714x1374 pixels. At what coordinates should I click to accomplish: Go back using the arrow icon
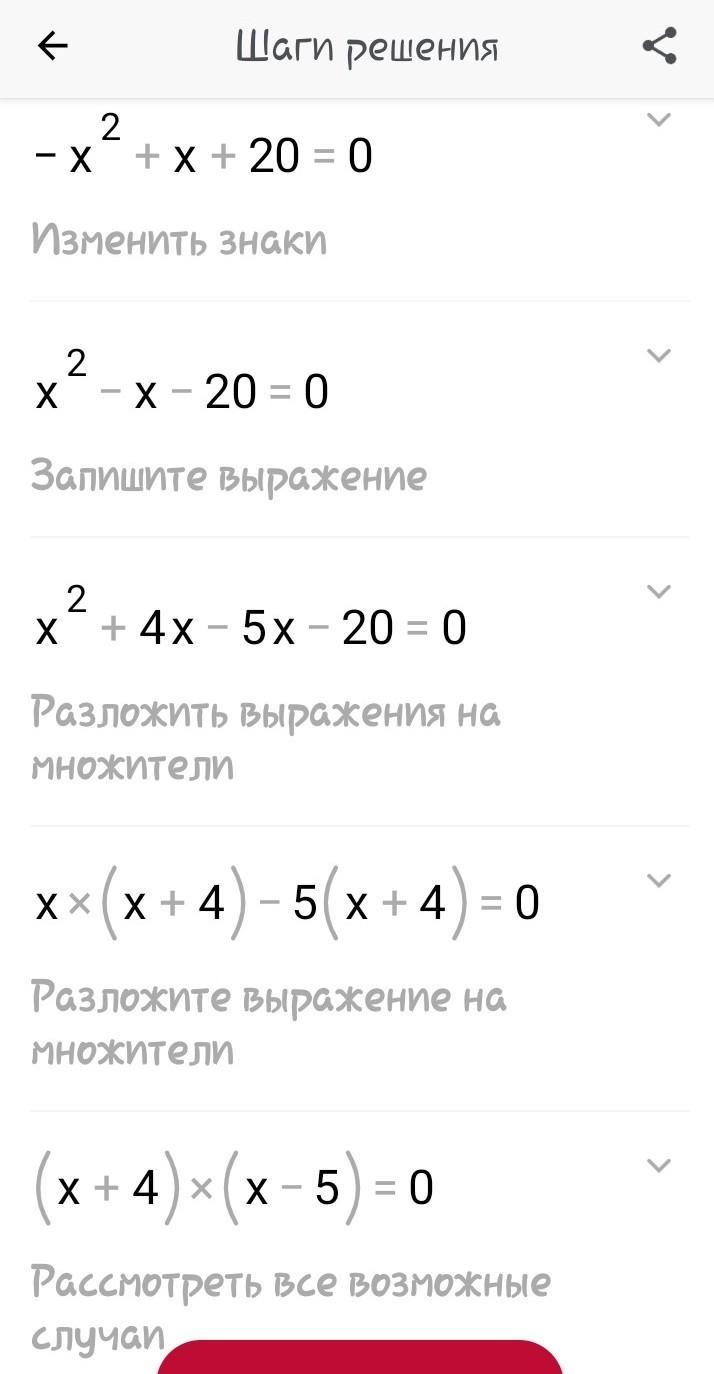tap(52, 46)
